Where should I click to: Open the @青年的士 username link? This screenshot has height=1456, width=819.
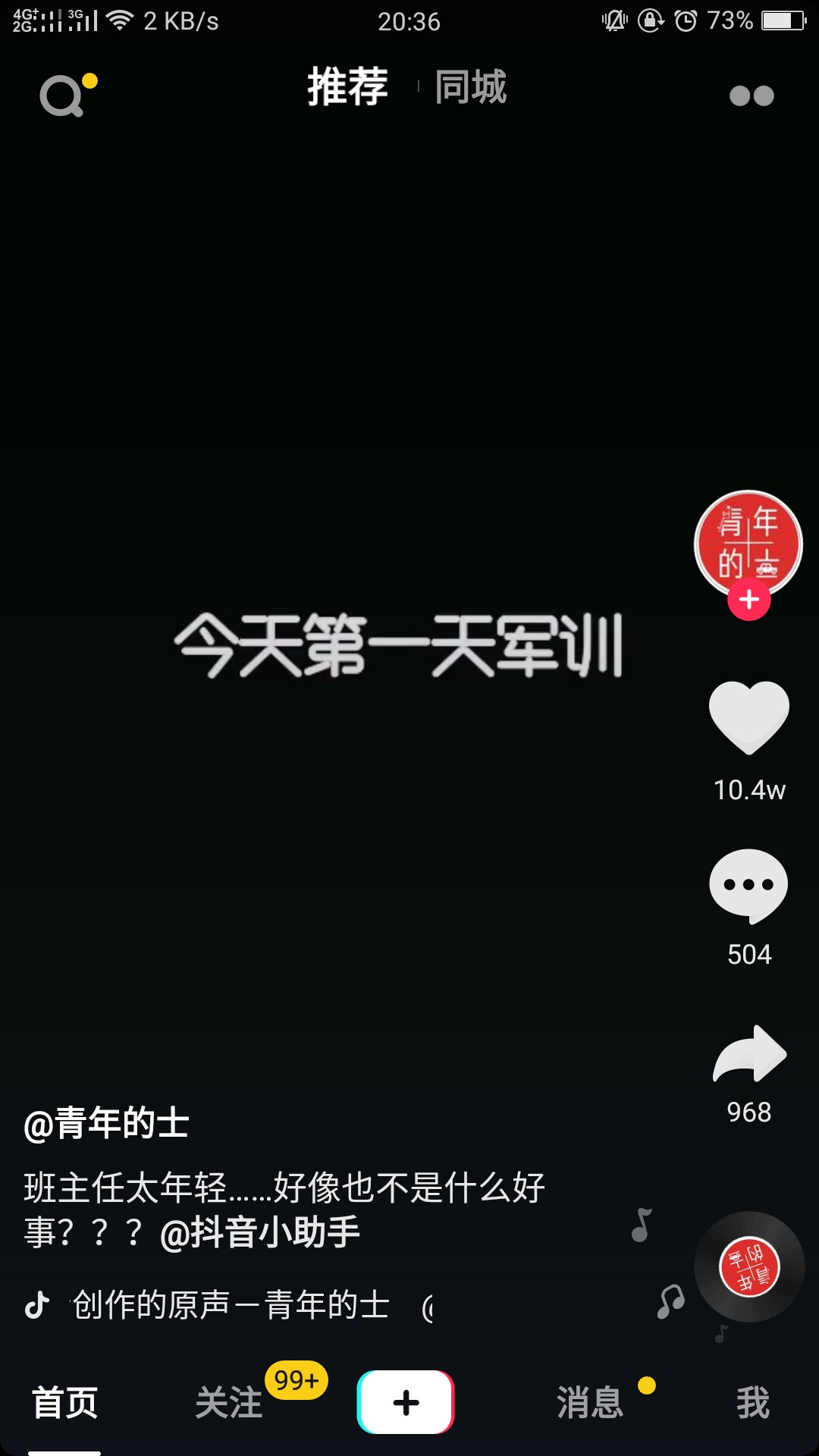pos(106,1123)
